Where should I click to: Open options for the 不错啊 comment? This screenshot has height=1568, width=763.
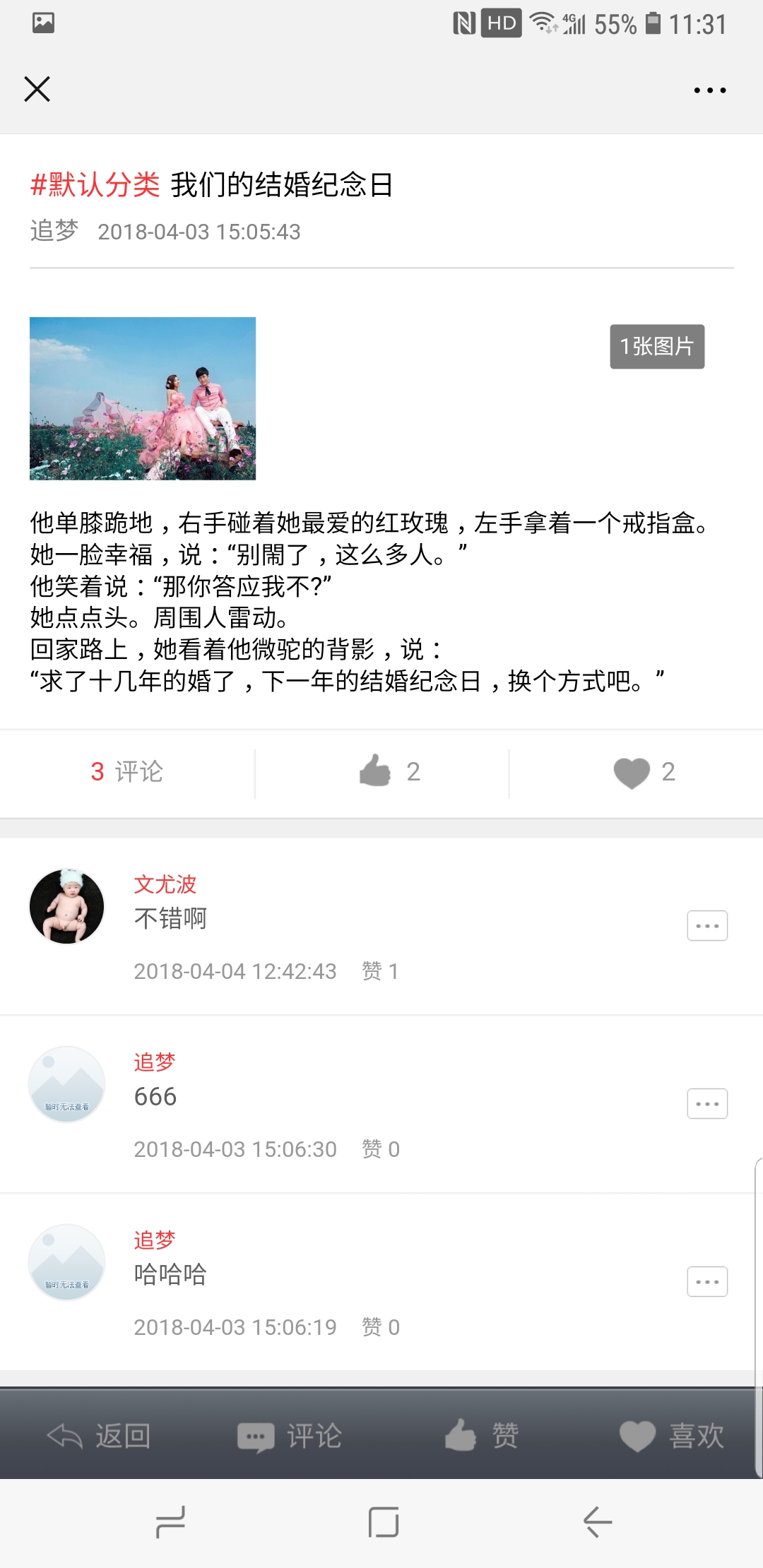click(x=707, y=925)
